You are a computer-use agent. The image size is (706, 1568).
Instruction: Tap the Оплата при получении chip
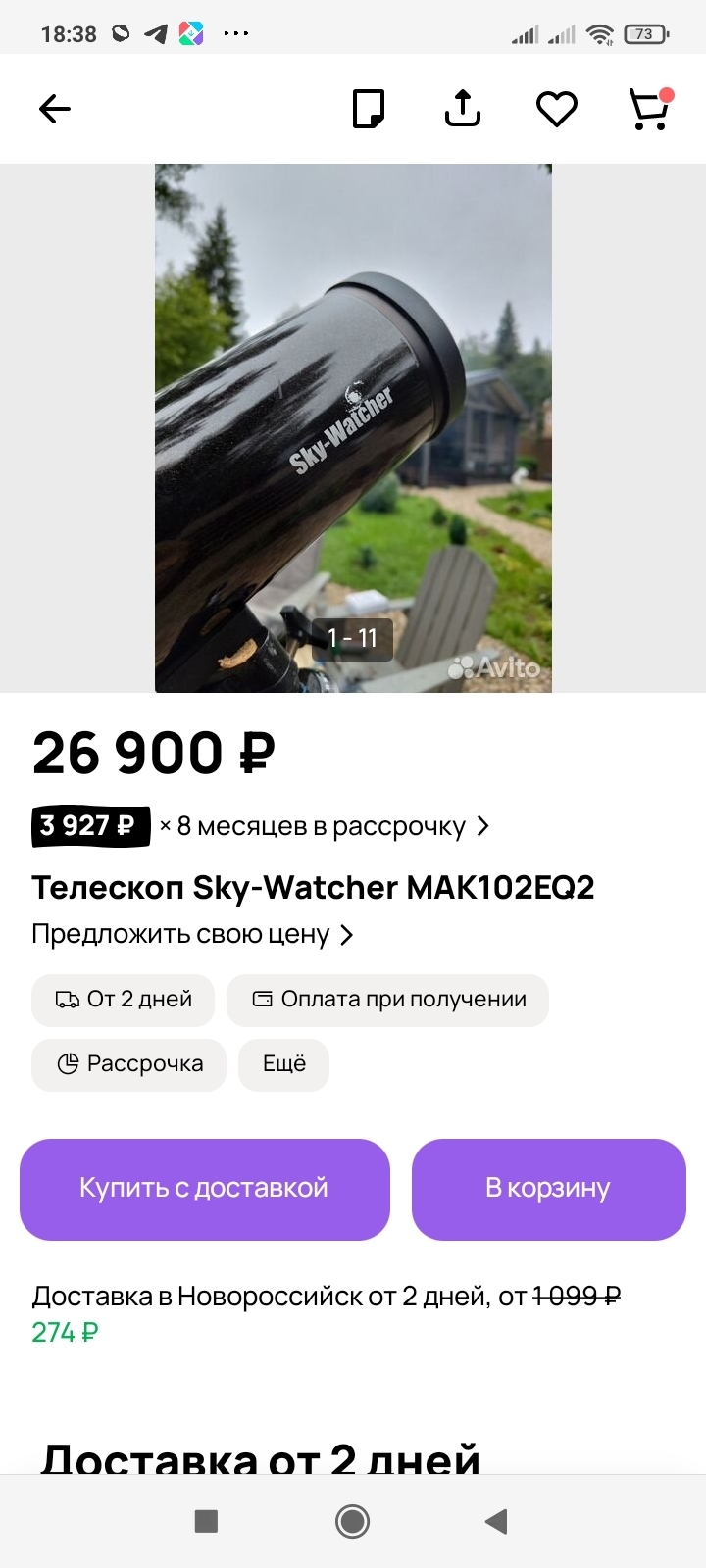pyautogui.click(x=388, y=1000)
